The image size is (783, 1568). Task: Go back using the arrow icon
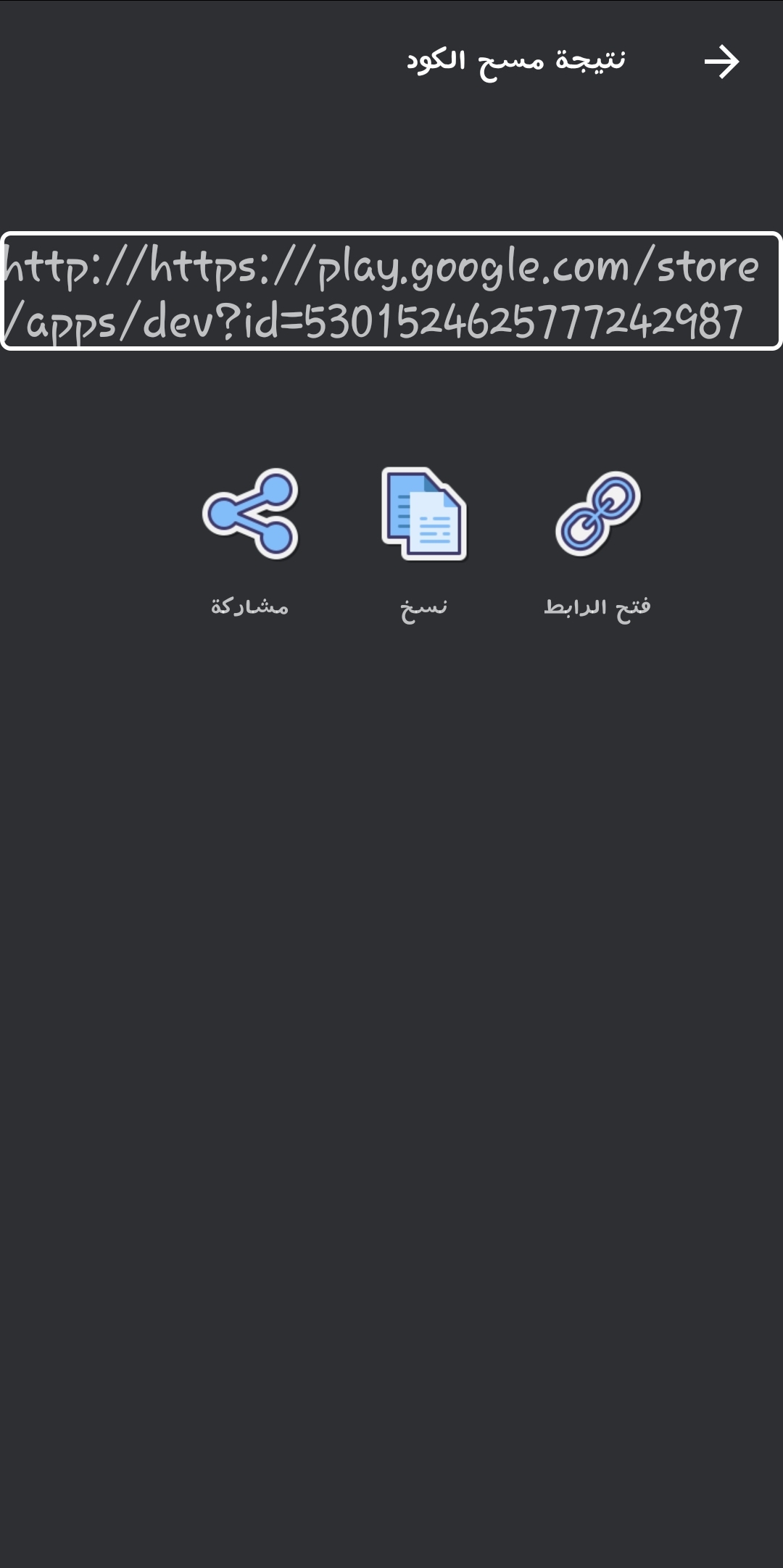[721, 62]
